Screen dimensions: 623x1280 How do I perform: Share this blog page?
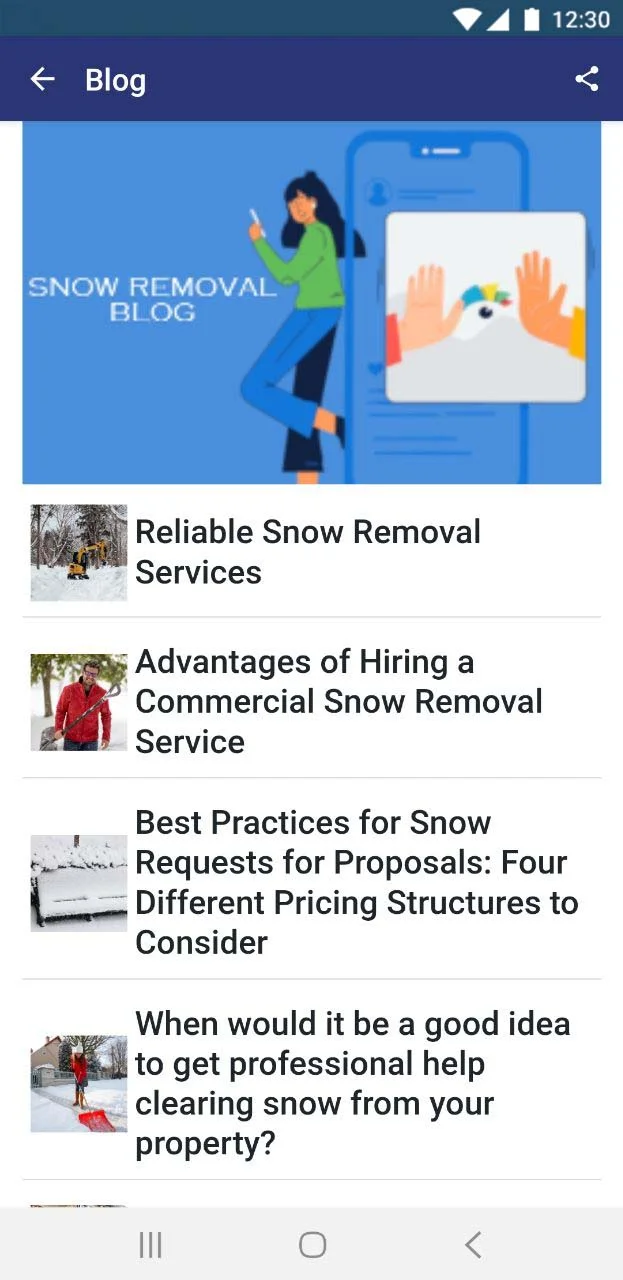pos(587,80)
